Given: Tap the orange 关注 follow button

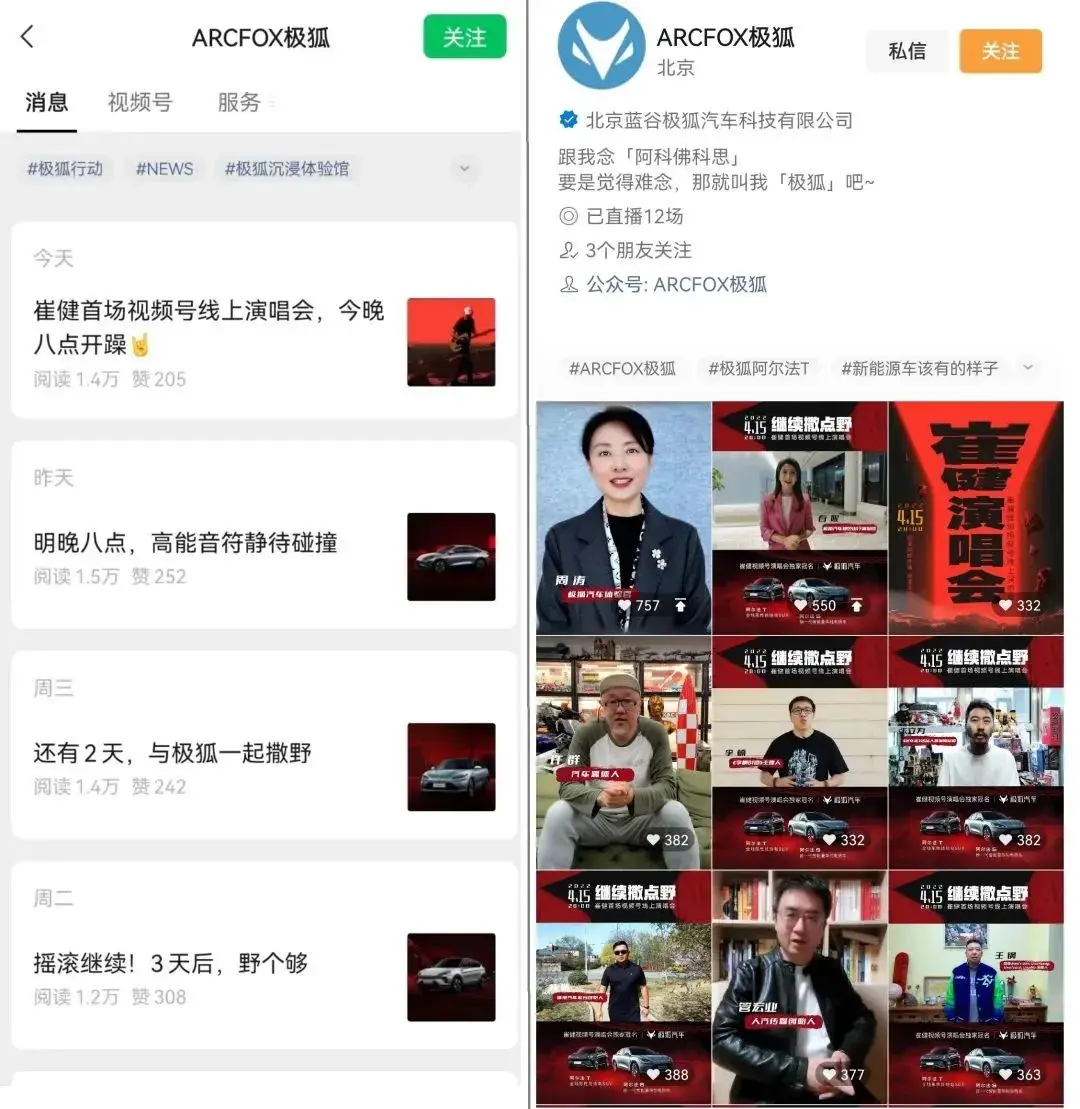Looking at the screenshot, I should point(1000,51).
